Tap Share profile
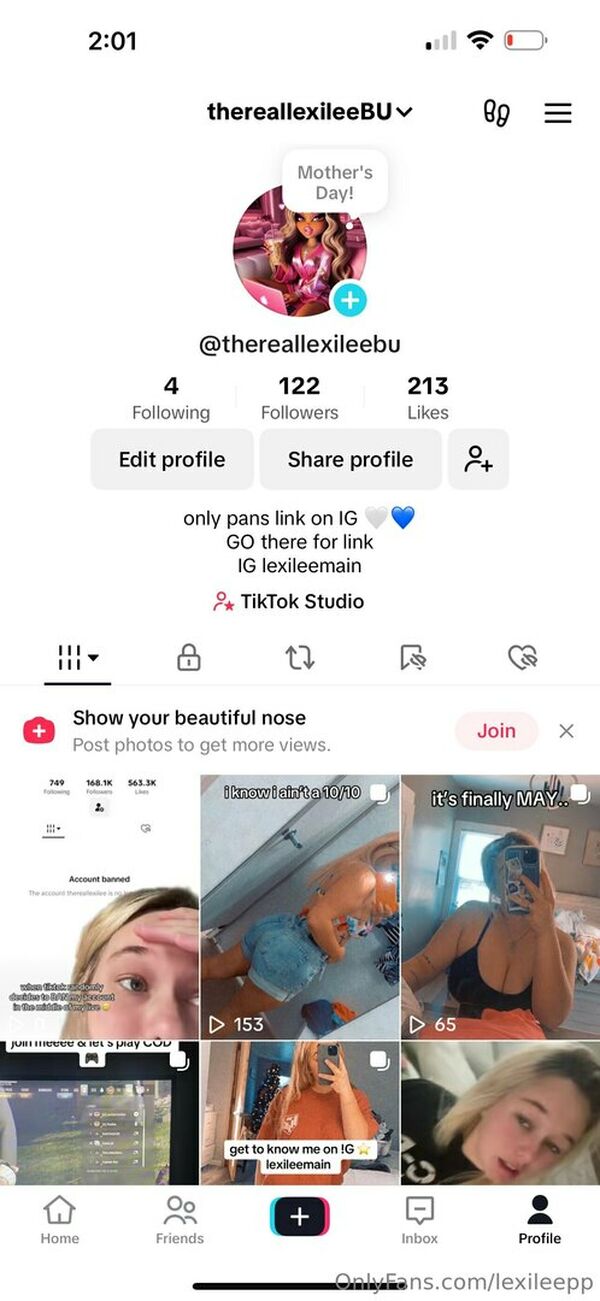The width and height of the screenshot is (600, 1301). (350, 459)
